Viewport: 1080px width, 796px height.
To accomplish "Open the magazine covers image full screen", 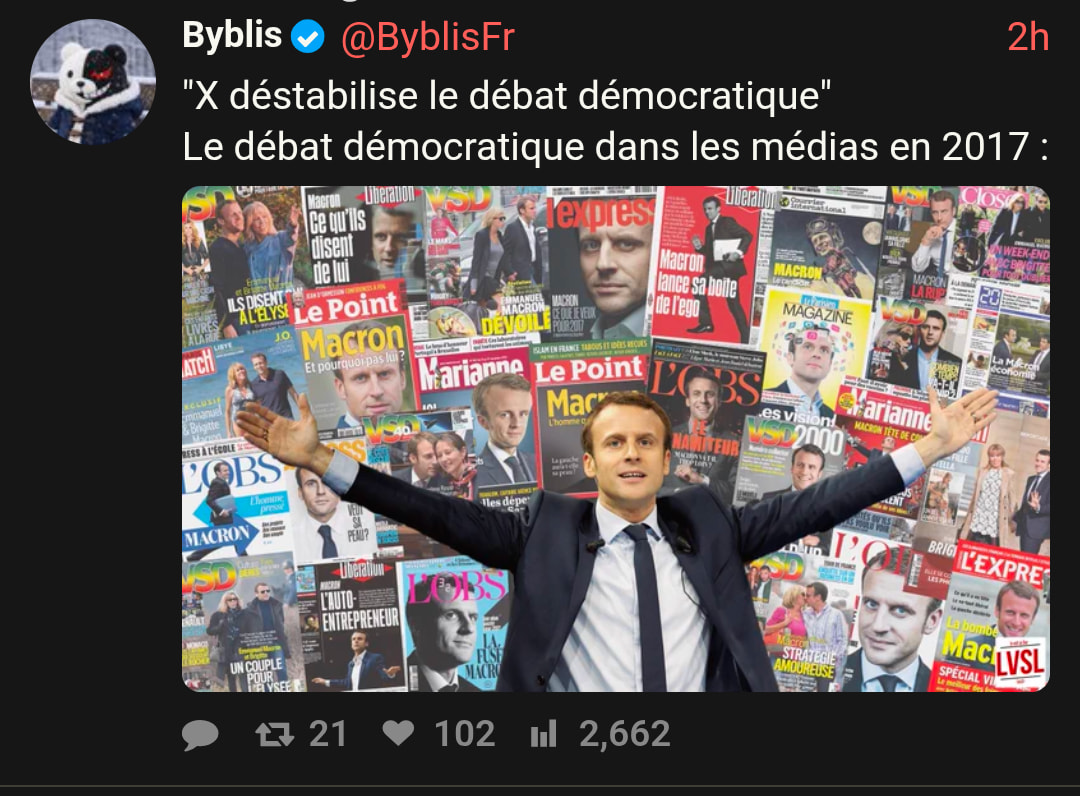I will [615, 438].
